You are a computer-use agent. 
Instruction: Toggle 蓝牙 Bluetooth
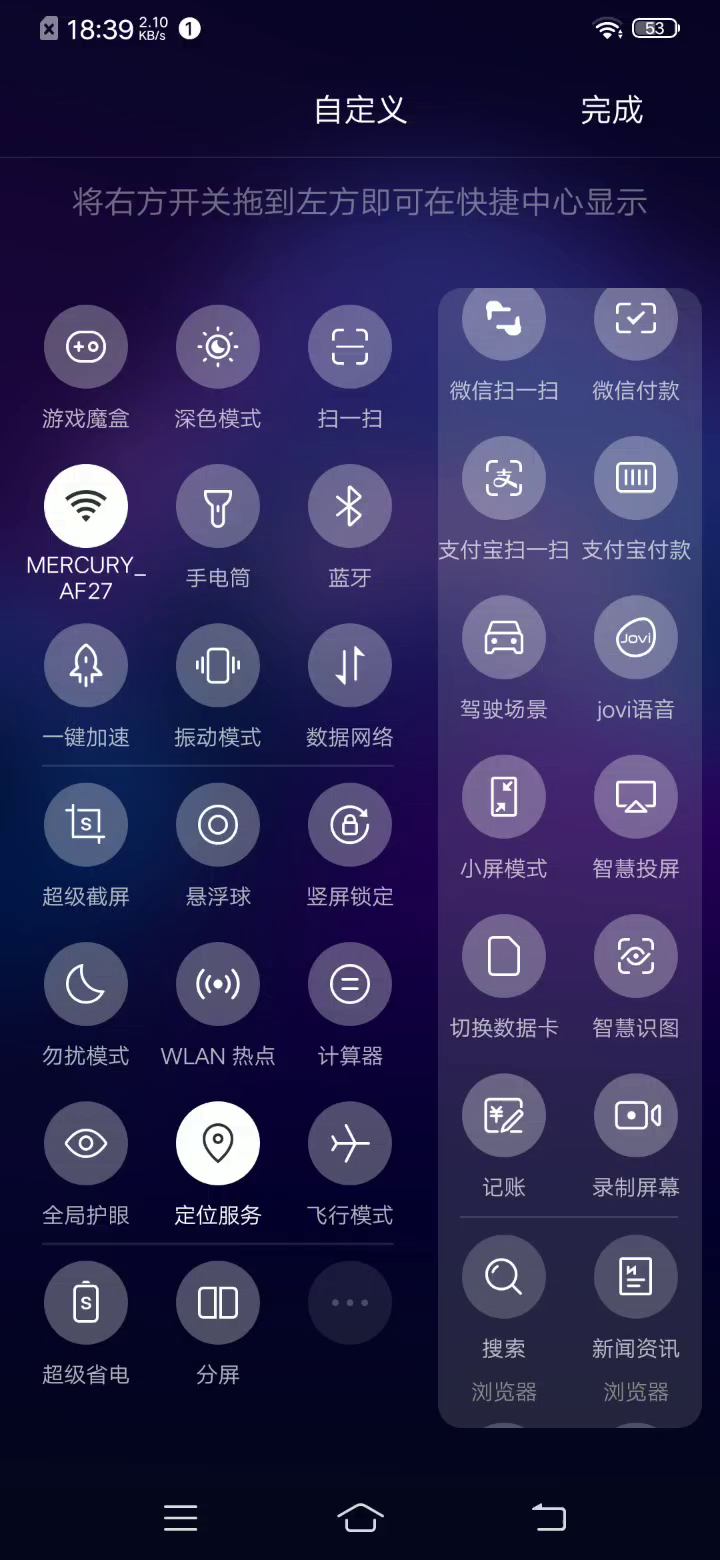coord(350,506)
